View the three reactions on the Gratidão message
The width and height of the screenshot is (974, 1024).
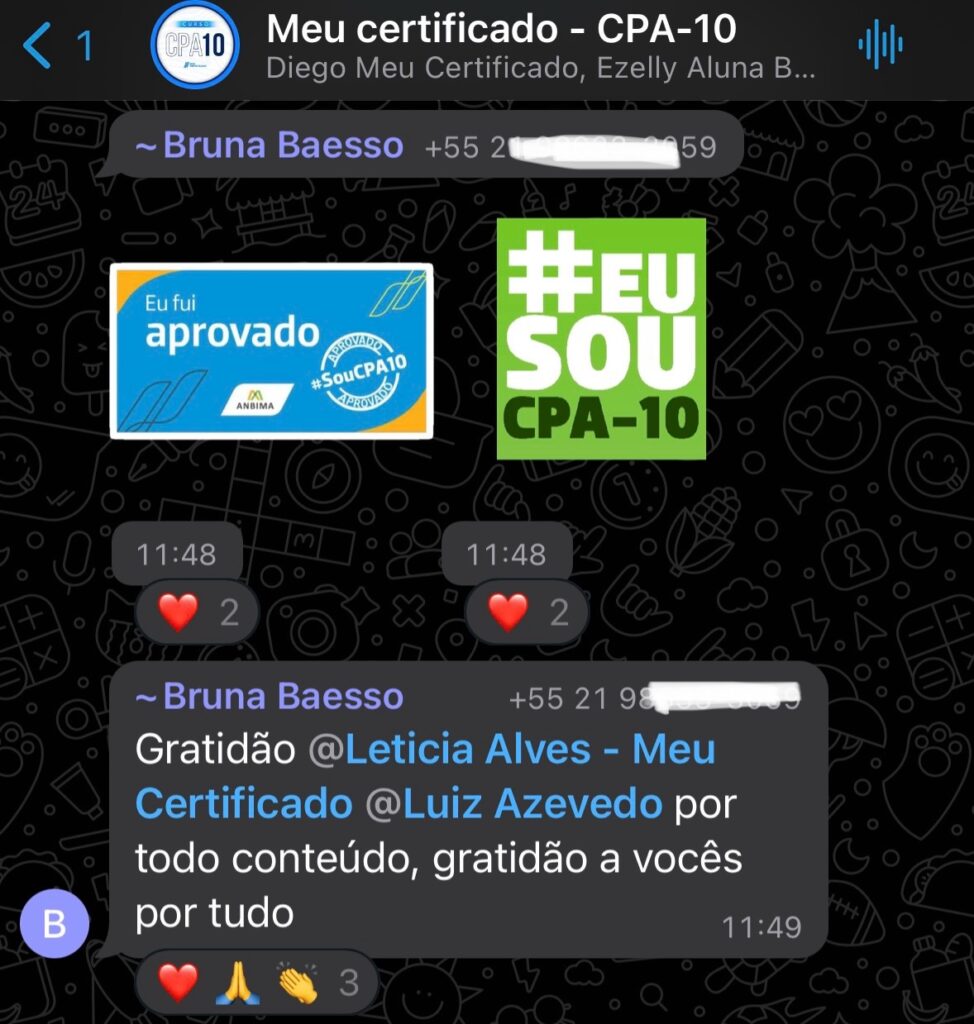(x=256, y=984)
